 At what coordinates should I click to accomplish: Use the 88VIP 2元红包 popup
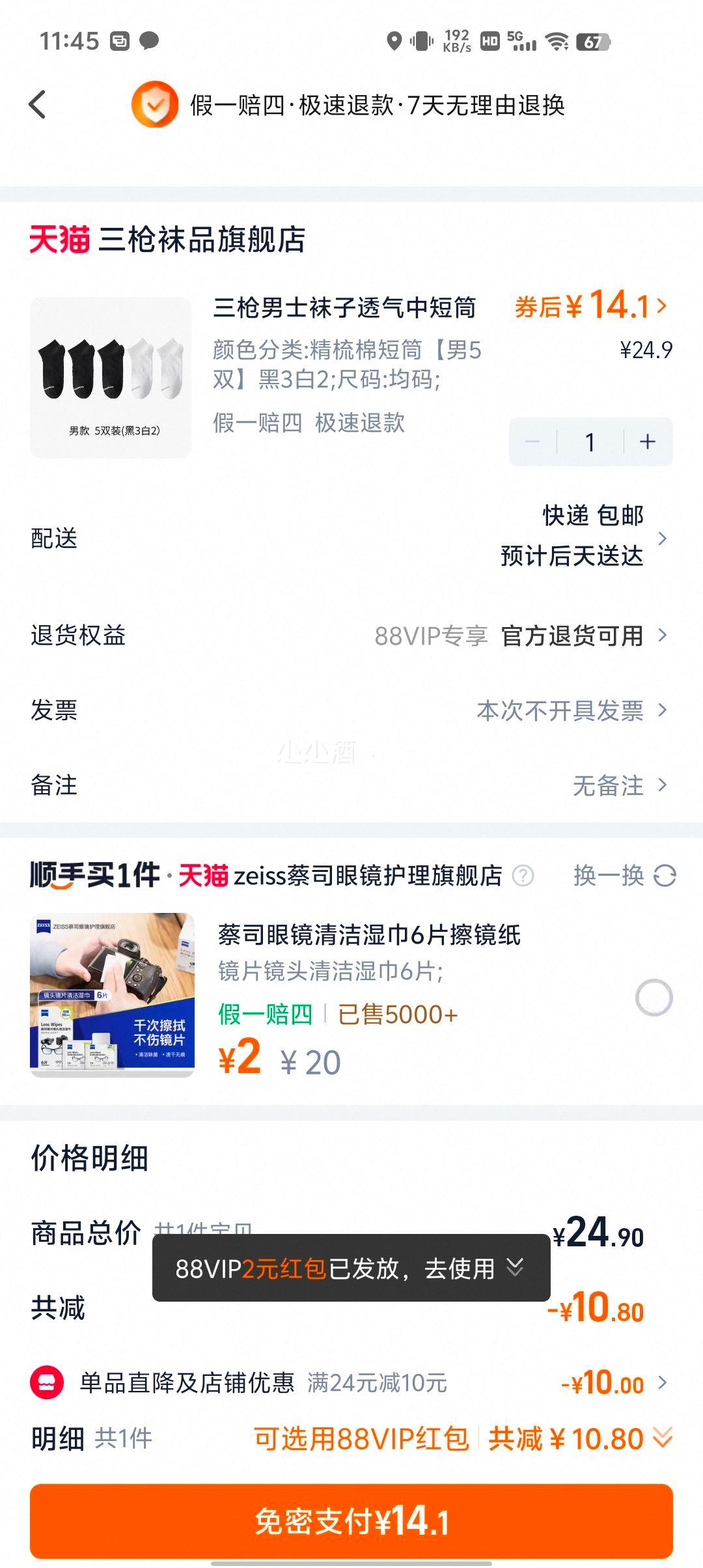pos(351,1268)
